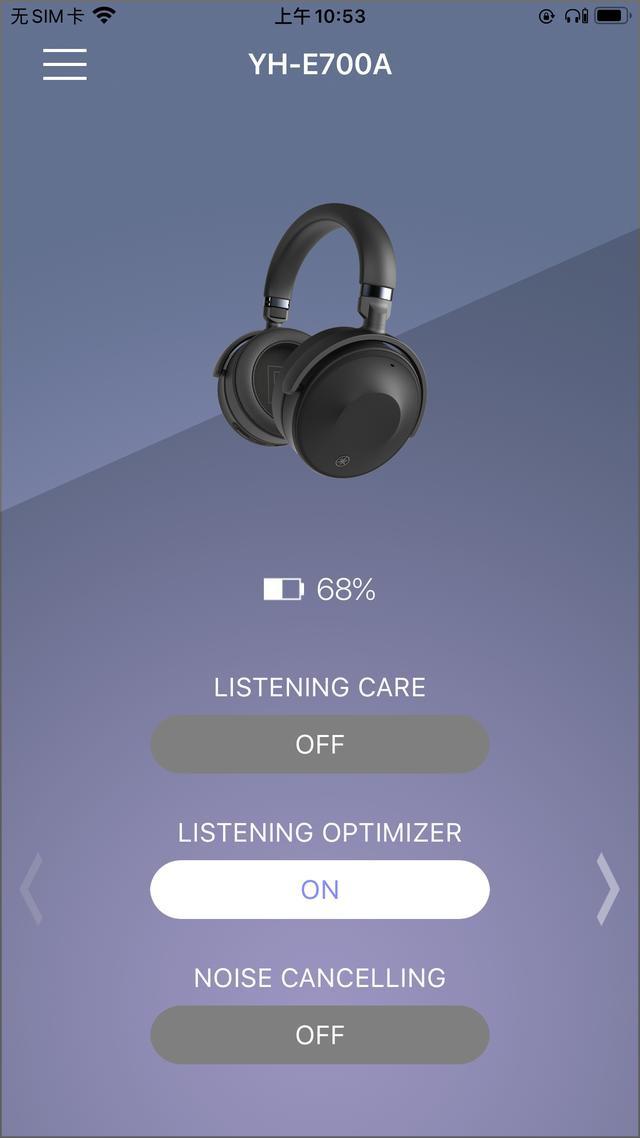This screenshot has width=640, height=1138.
Task: Turn off Listening Optimizer
Action: pos(320,889)
